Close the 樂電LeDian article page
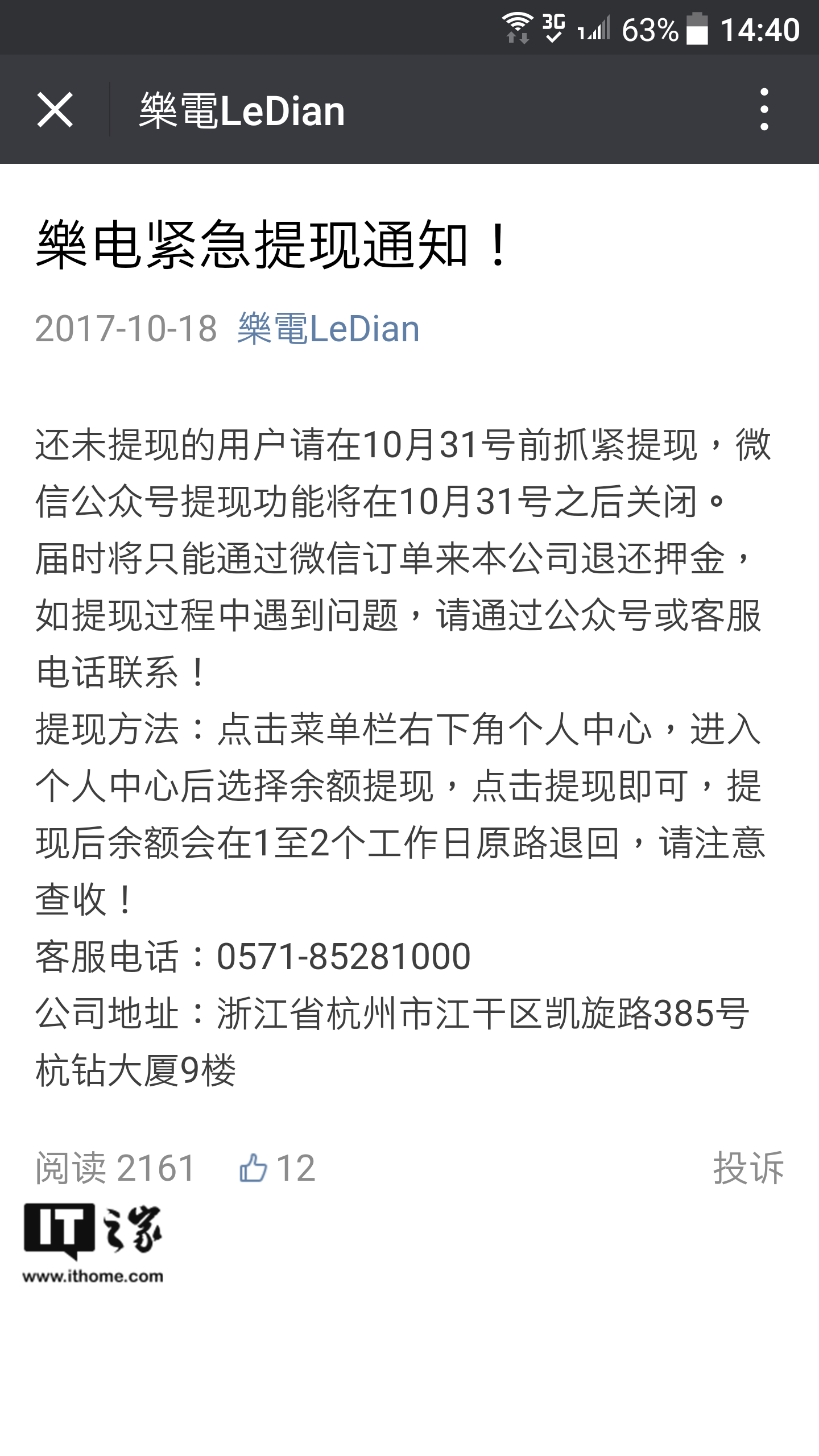Viewport: 819px width, 1456px height. (x=55, y=110)
